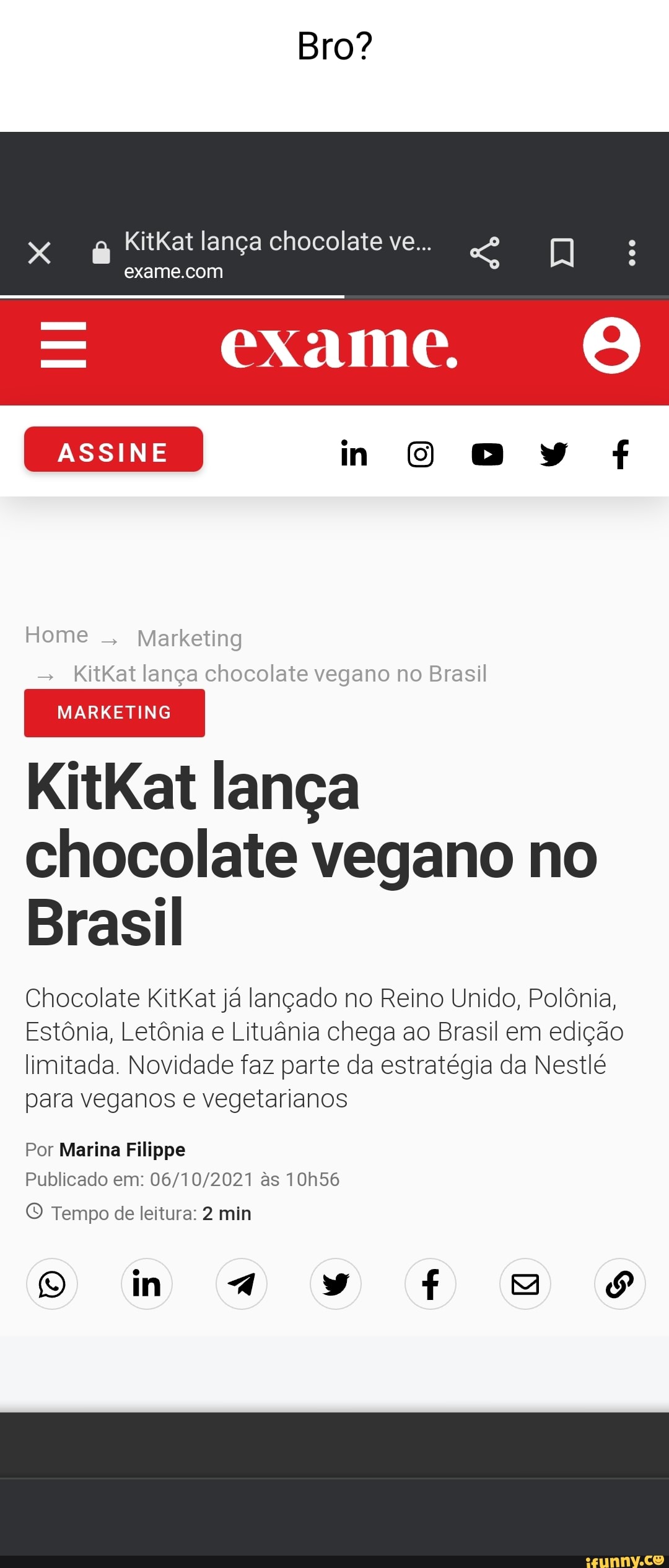Share article on Twitter below byline
This screenshot has height=1568, width=669.
pyautogui.click(x=336, y=1284)
